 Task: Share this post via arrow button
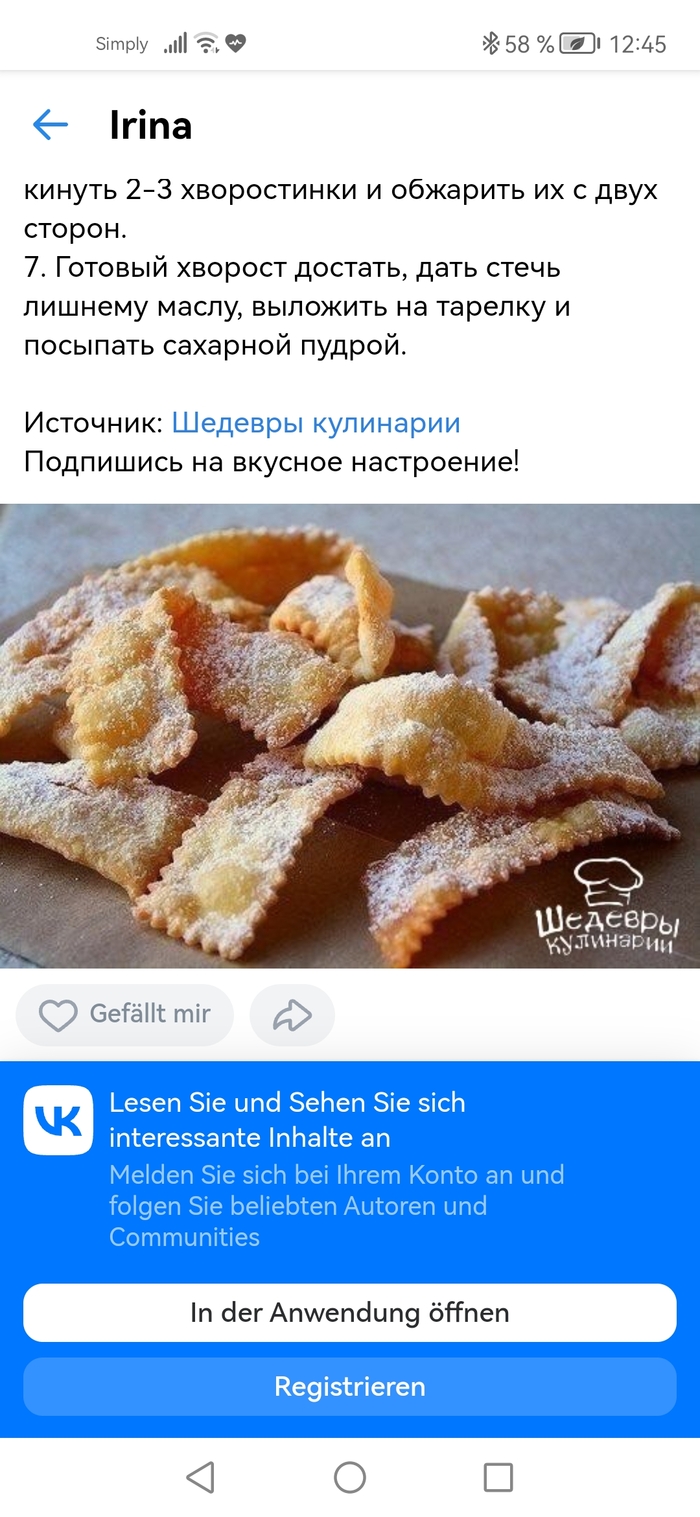tap(292, 1016)
